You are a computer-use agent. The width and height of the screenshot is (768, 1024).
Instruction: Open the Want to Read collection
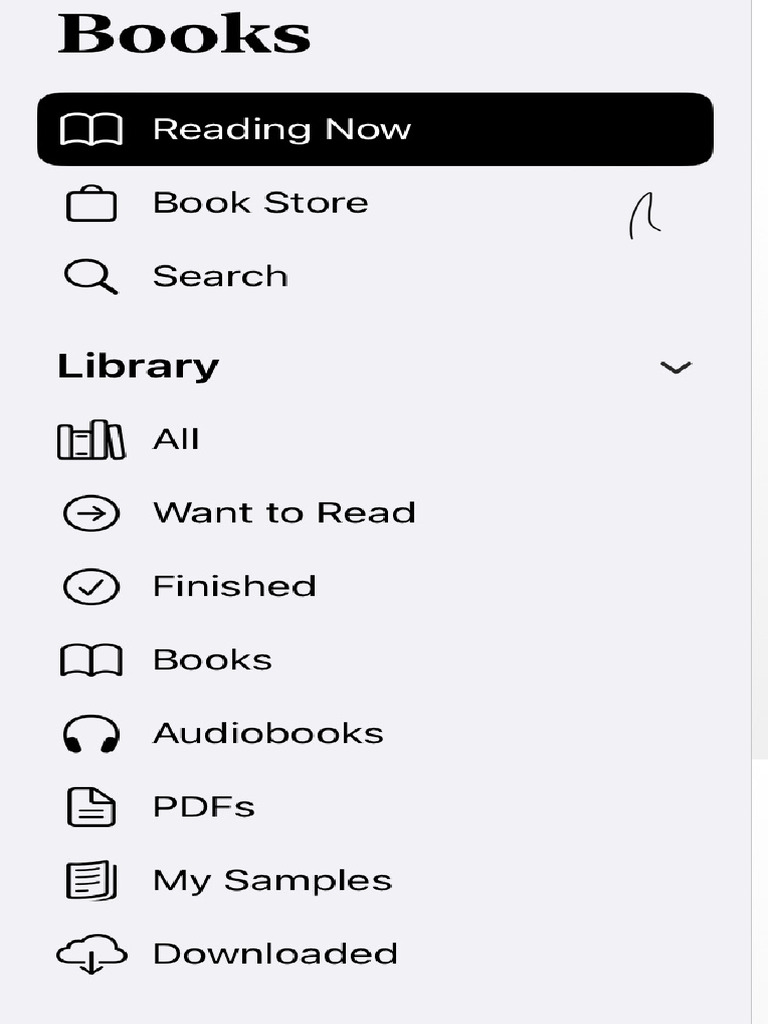[283, 513]
